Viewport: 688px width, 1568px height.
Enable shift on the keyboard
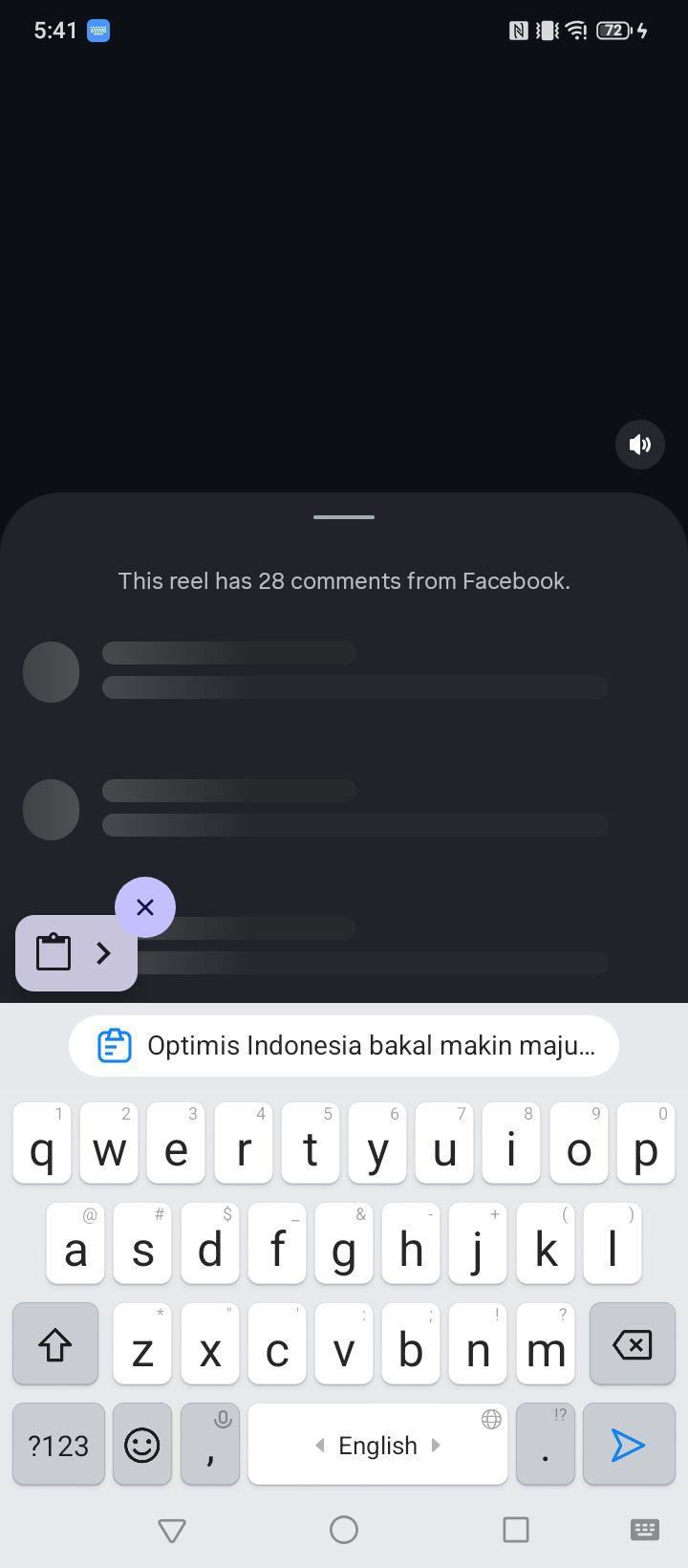55,1344
